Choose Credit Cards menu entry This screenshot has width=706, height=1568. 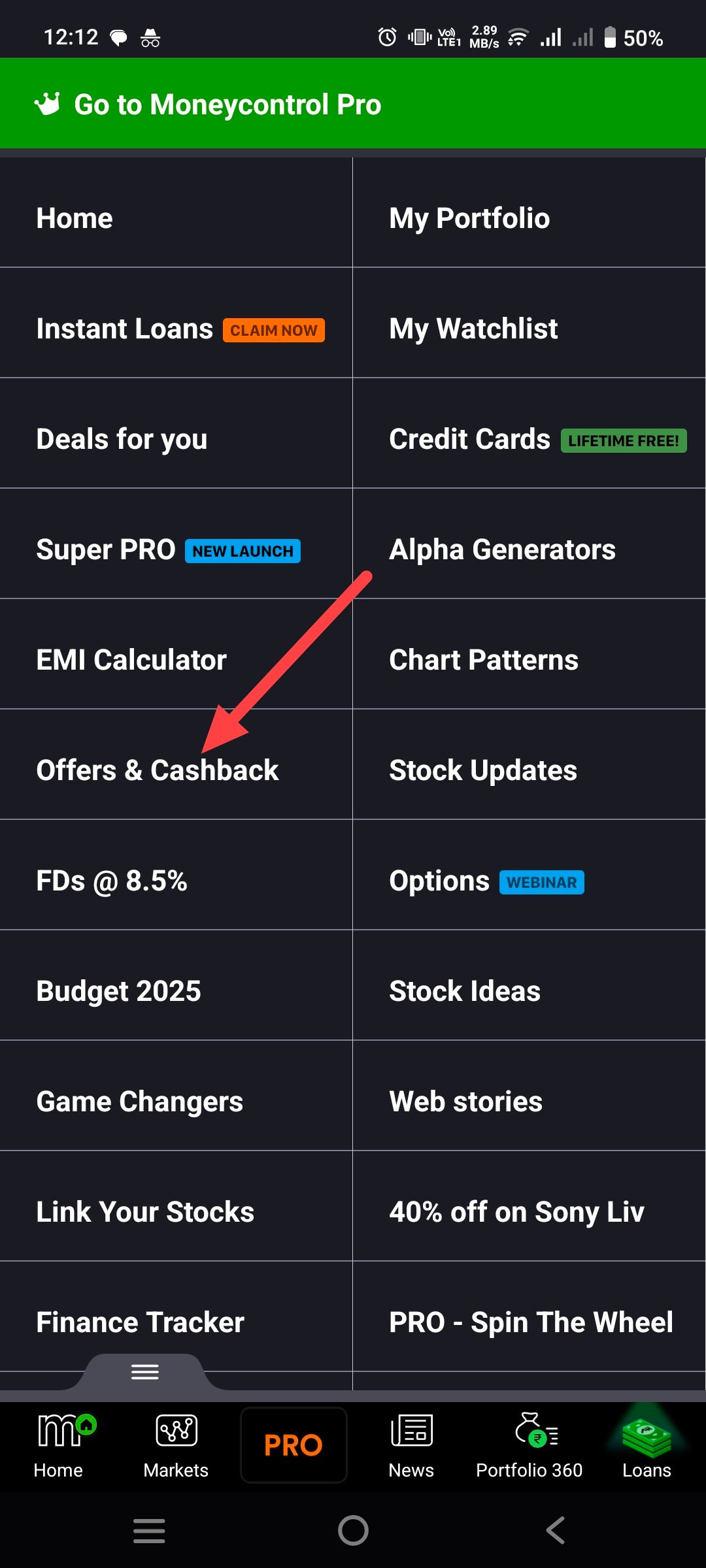(529, 439)
